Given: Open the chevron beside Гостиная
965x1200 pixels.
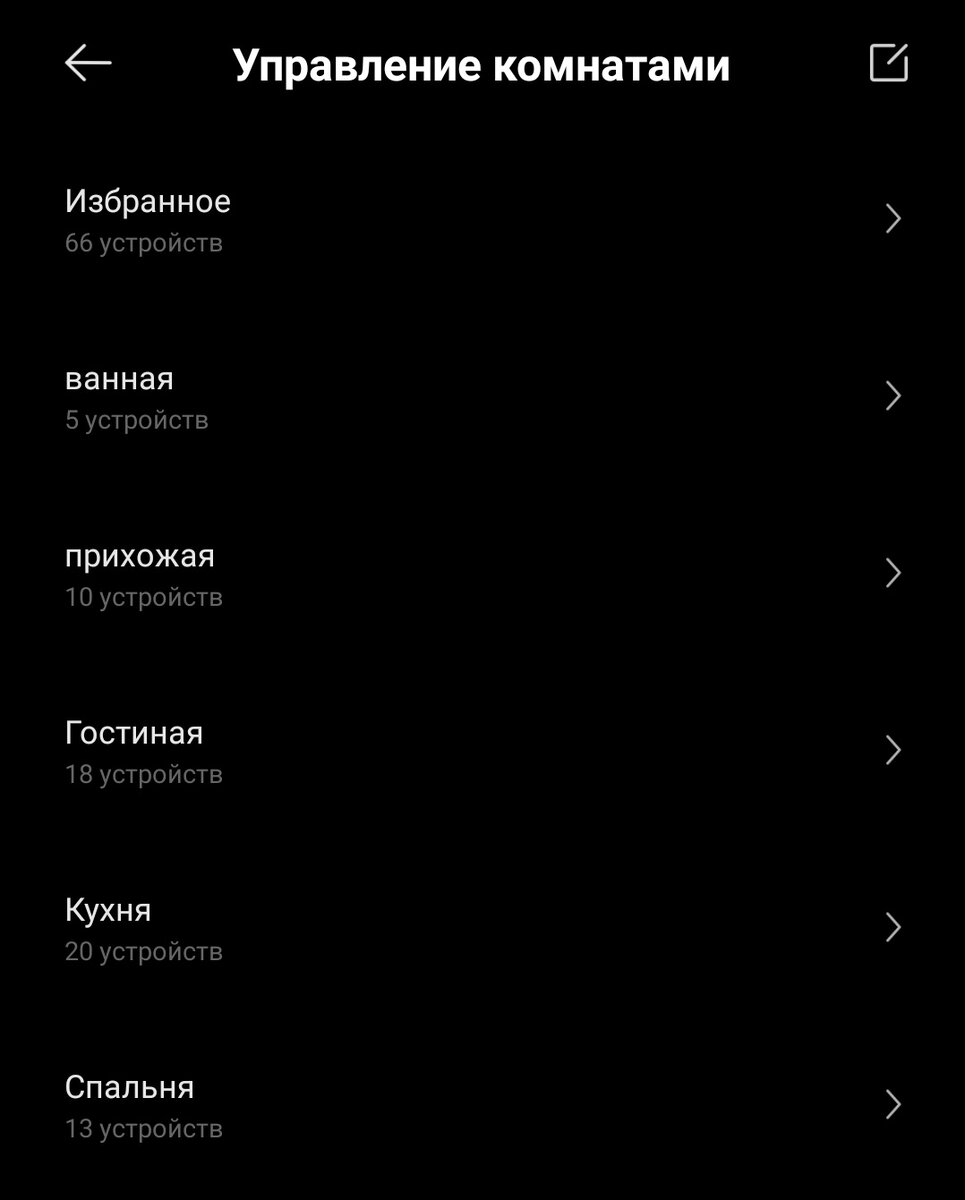Looking at the screenshot, I should pos(891,750).
